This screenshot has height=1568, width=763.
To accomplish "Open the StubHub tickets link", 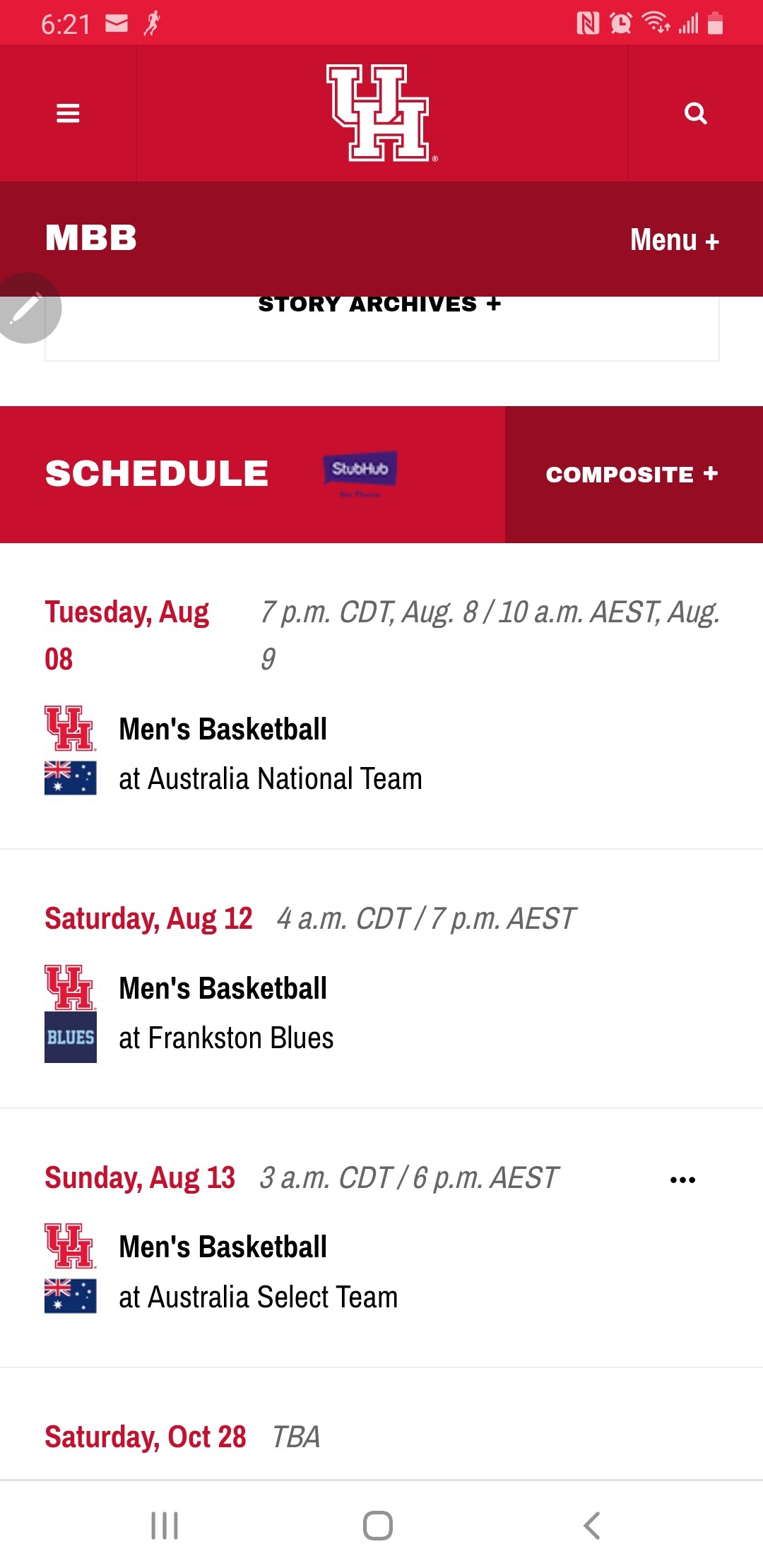I will [x=360, y=473].
